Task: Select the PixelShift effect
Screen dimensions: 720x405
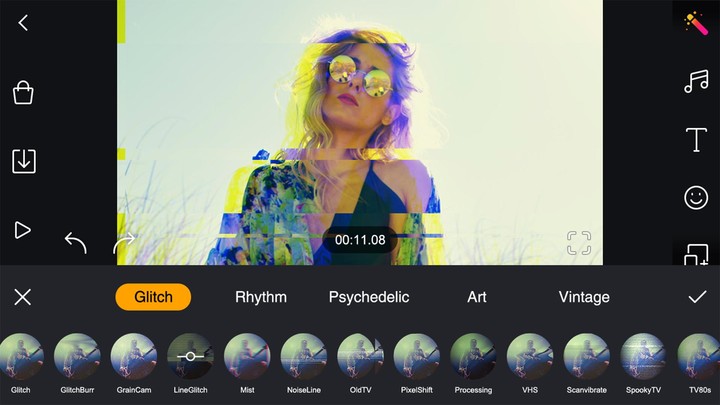Action: pyautogui.click(x=417, y=358)
